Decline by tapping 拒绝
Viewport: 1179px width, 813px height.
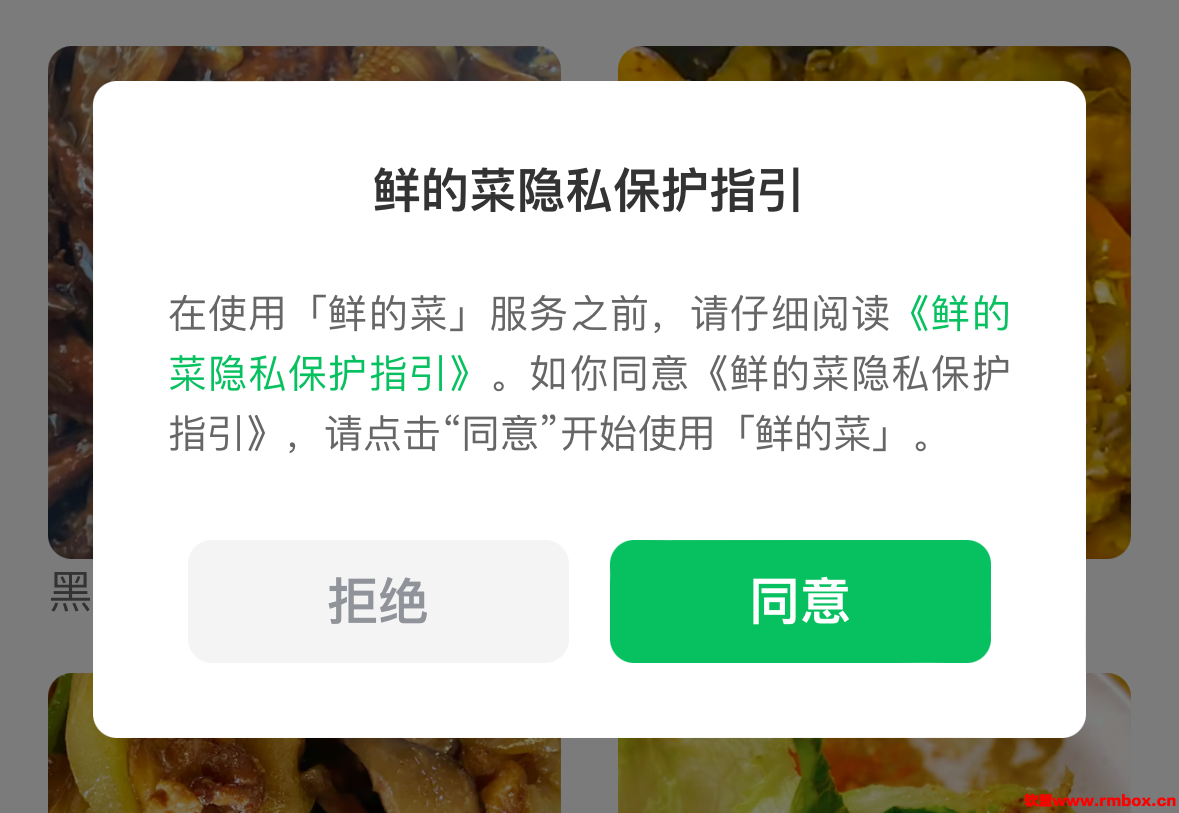[x=378, y=601]
